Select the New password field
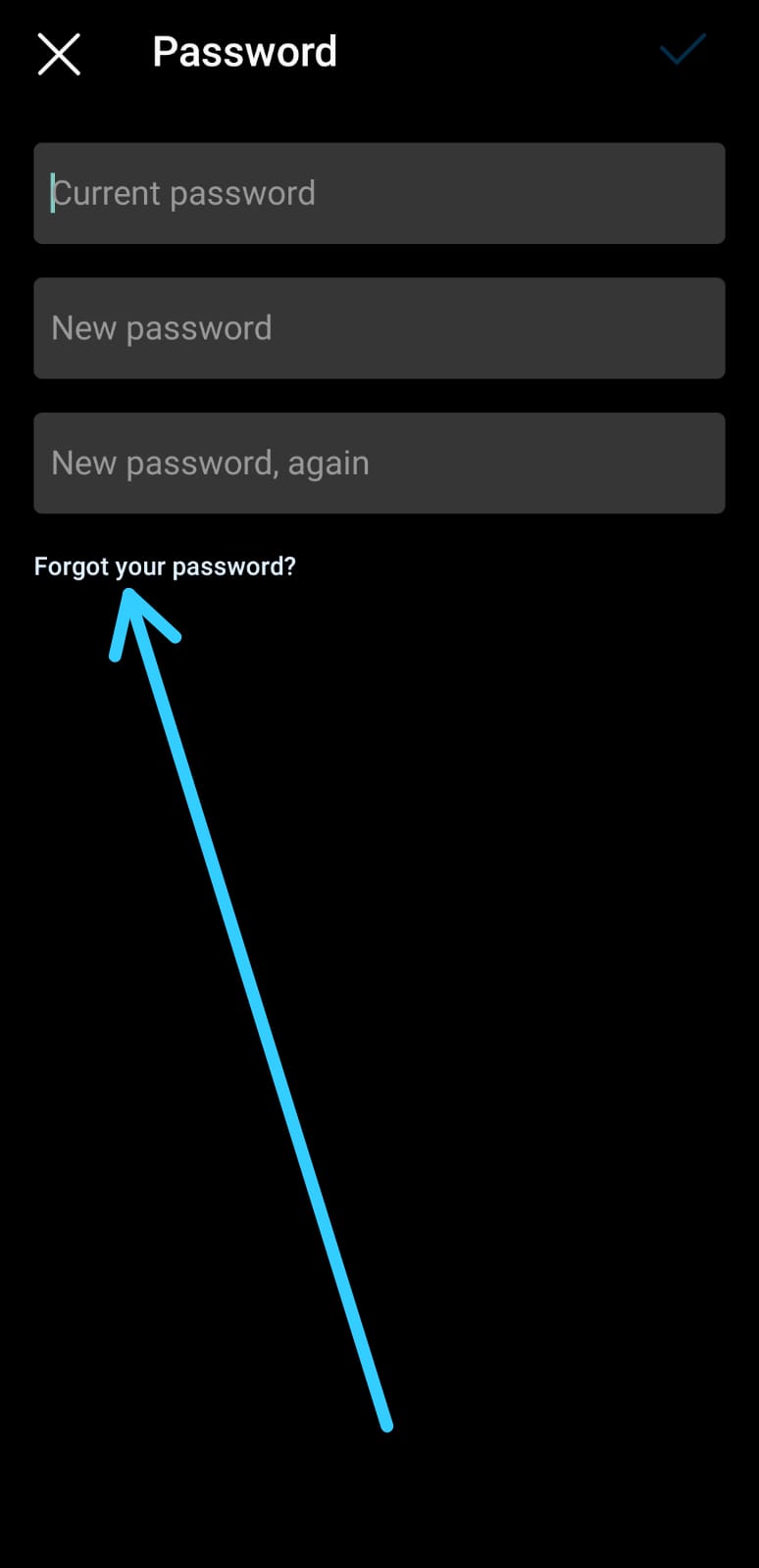759x1568 pixels. (x=379, y=328)
